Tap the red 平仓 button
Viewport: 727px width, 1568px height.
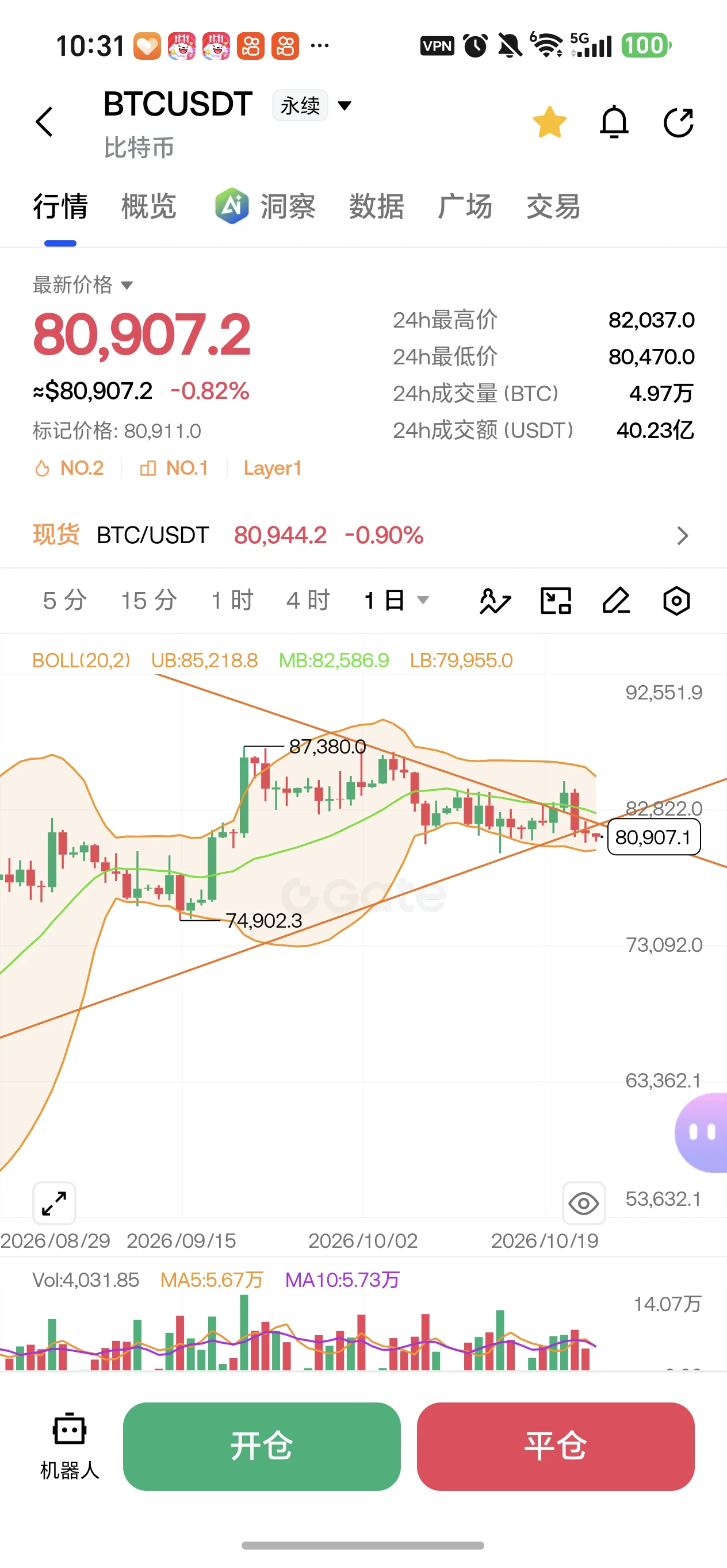(x=555, y=1446)
